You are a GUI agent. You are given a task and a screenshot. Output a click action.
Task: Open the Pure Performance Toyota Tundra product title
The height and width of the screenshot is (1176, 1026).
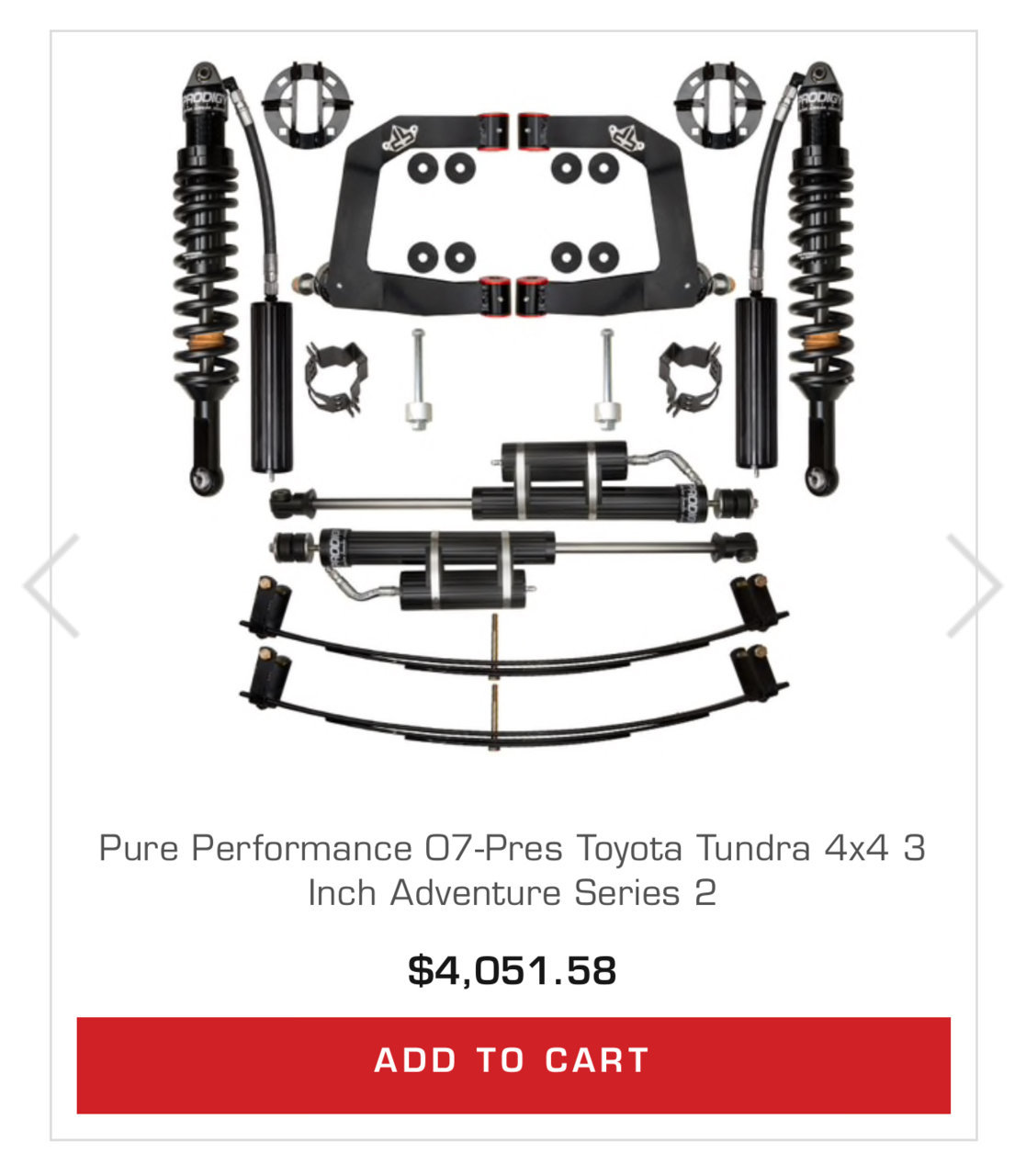(513, 869)
